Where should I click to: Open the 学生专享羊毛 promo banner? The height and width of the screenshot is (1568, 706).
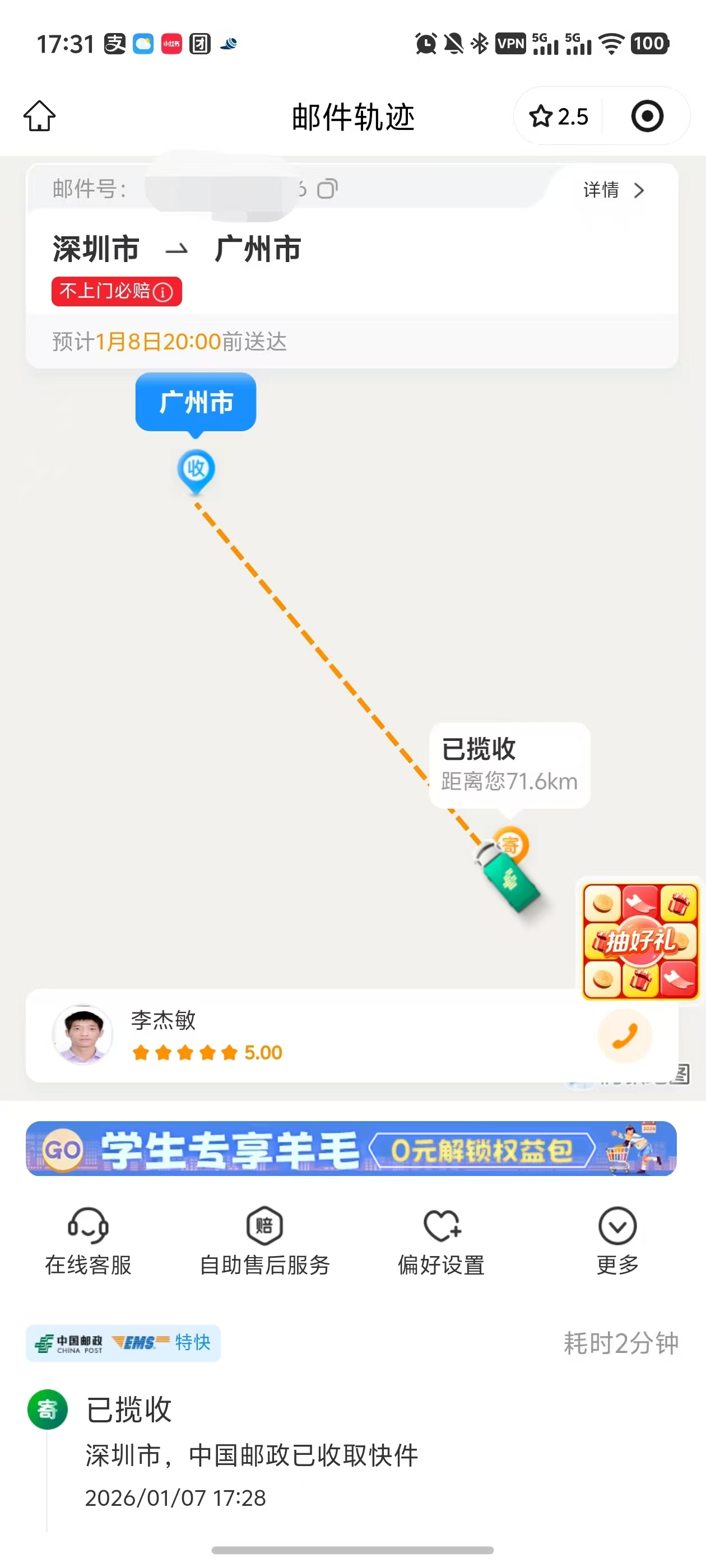[351, 1149]
